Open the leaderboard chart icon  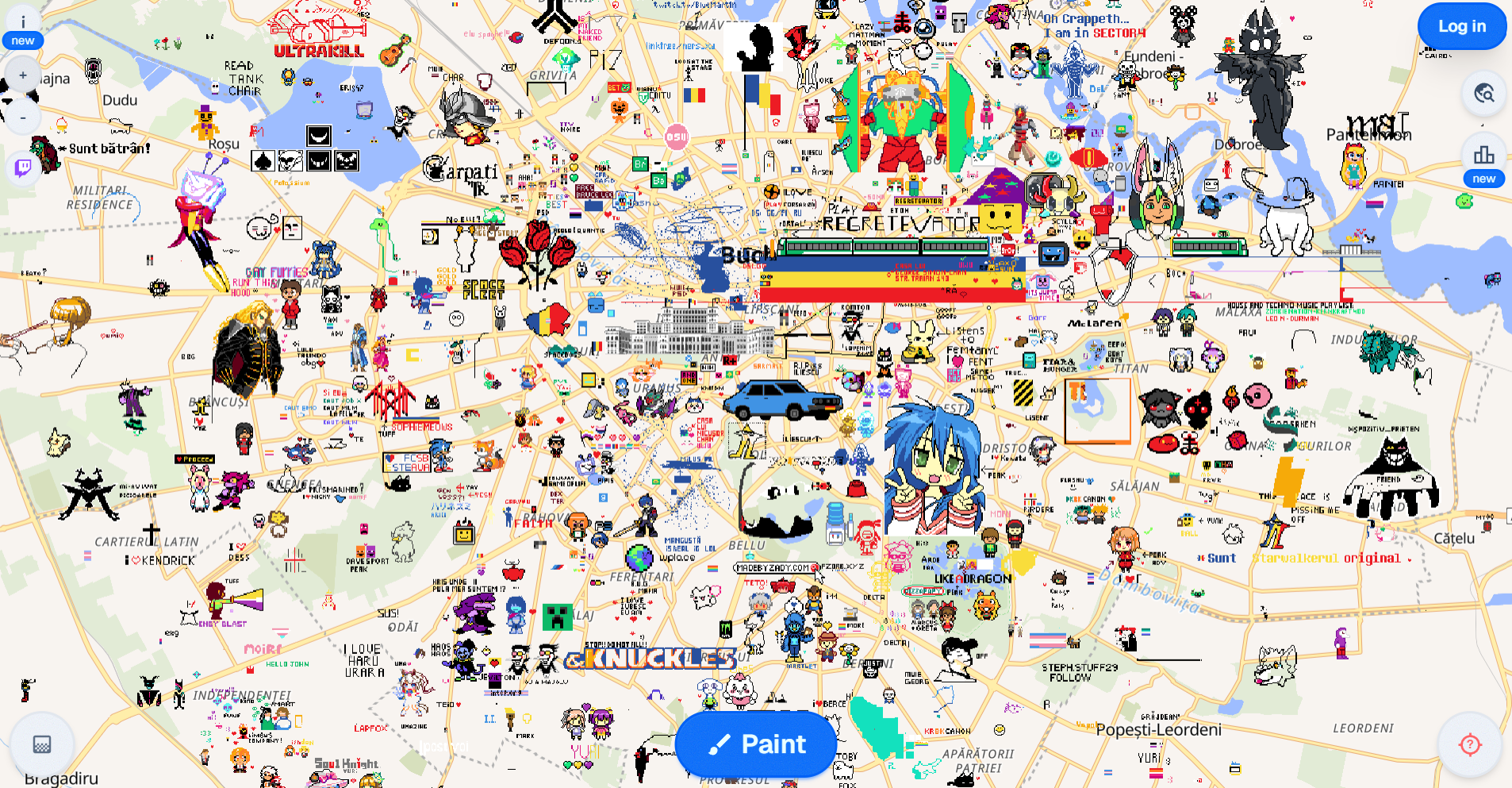(1483, 155)
